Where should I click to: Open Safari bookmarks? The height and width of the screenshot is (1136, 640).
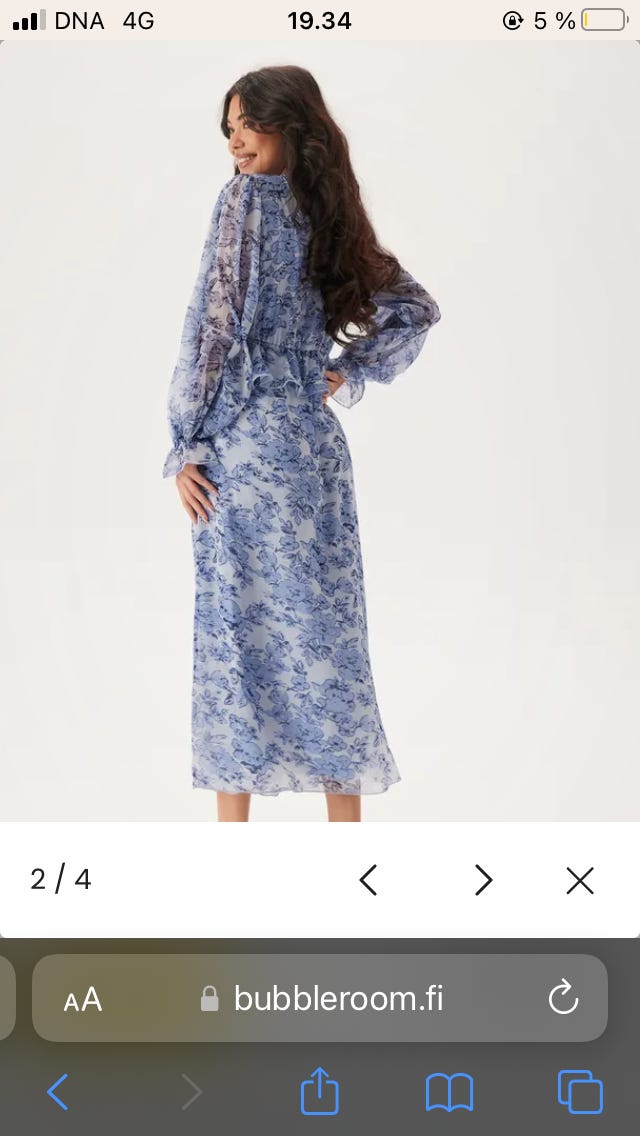coord(449,1091)
